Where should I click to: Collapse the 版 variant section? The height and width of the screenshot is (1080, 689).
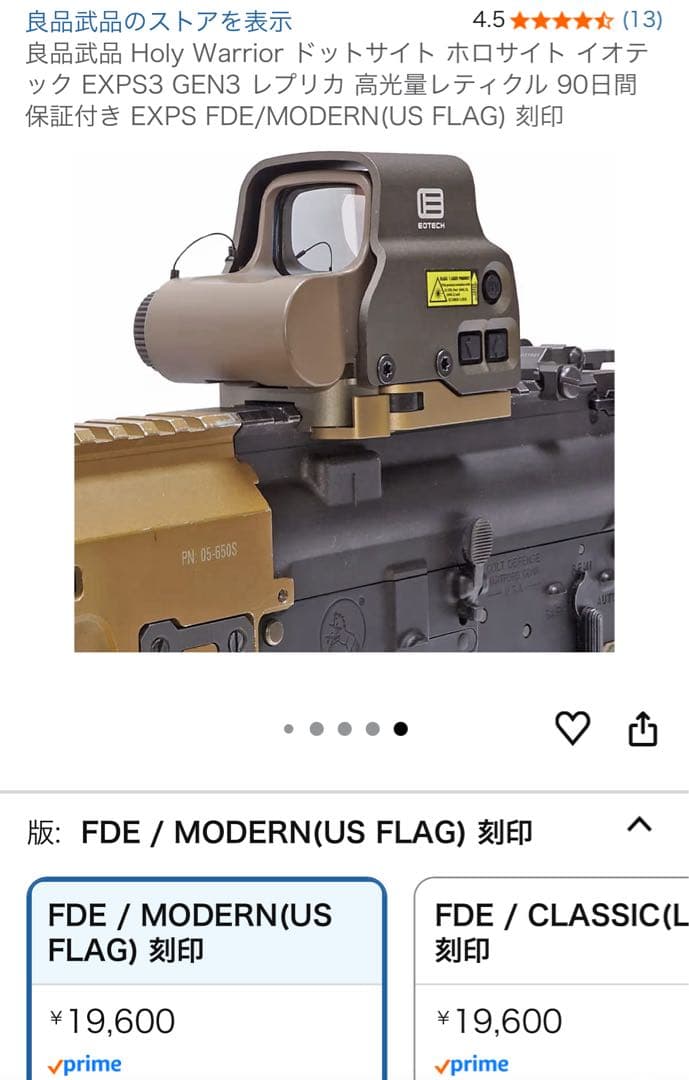coord(638,825)
